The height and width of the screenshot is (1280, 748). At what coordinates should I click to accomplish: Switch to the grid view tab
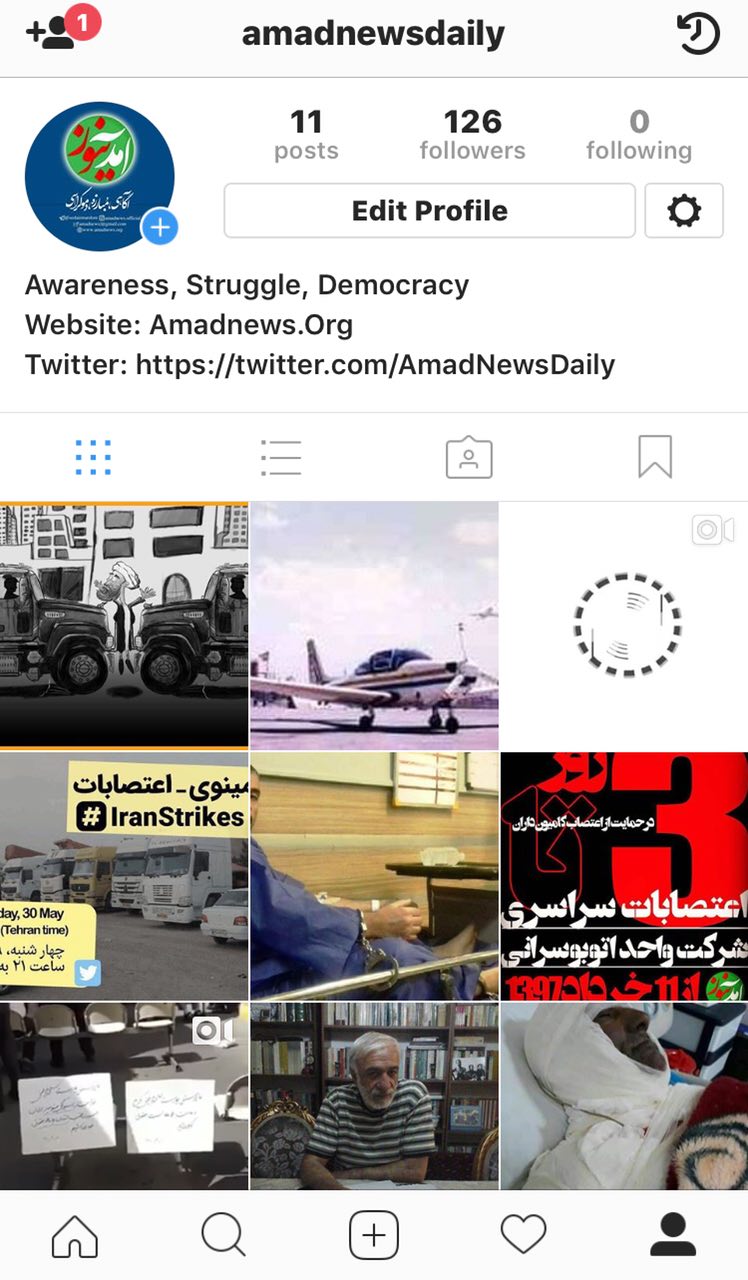click(x=93, y=458)
